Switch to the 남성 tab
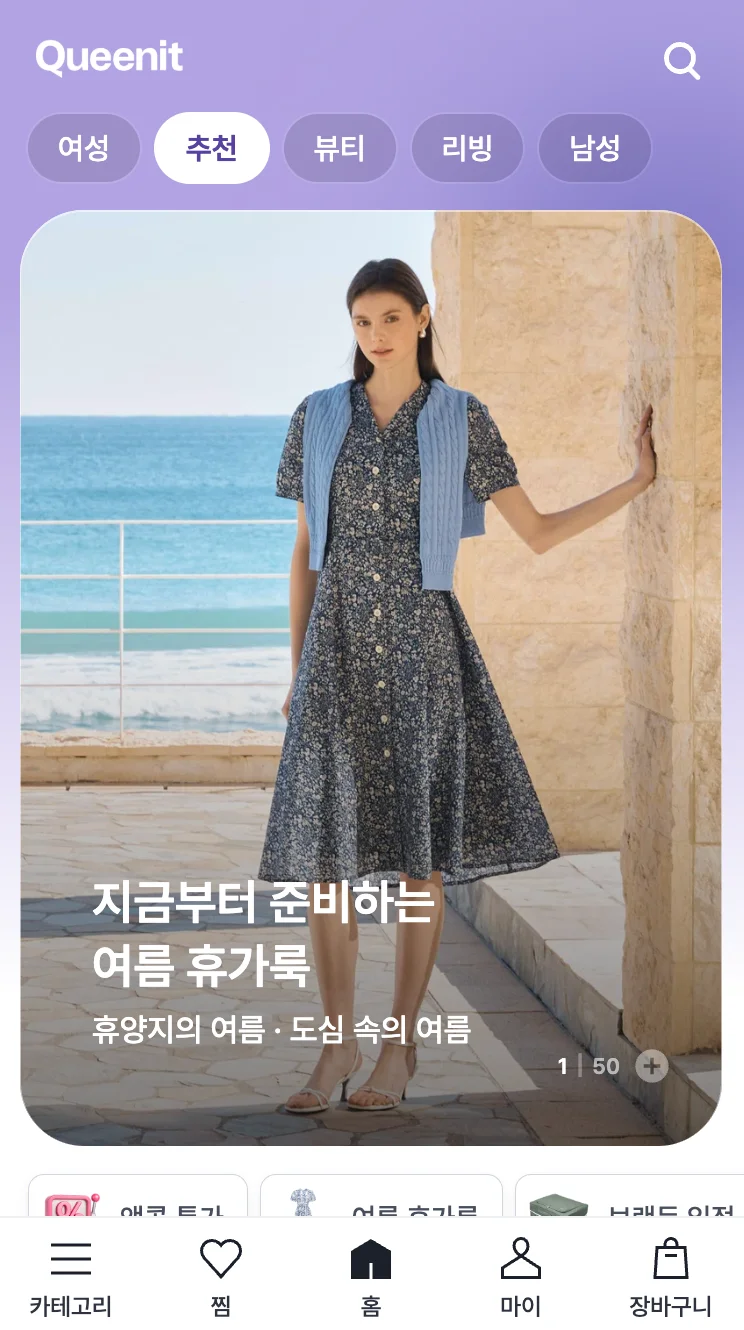Screen dimensions: 744x1330 595,148
